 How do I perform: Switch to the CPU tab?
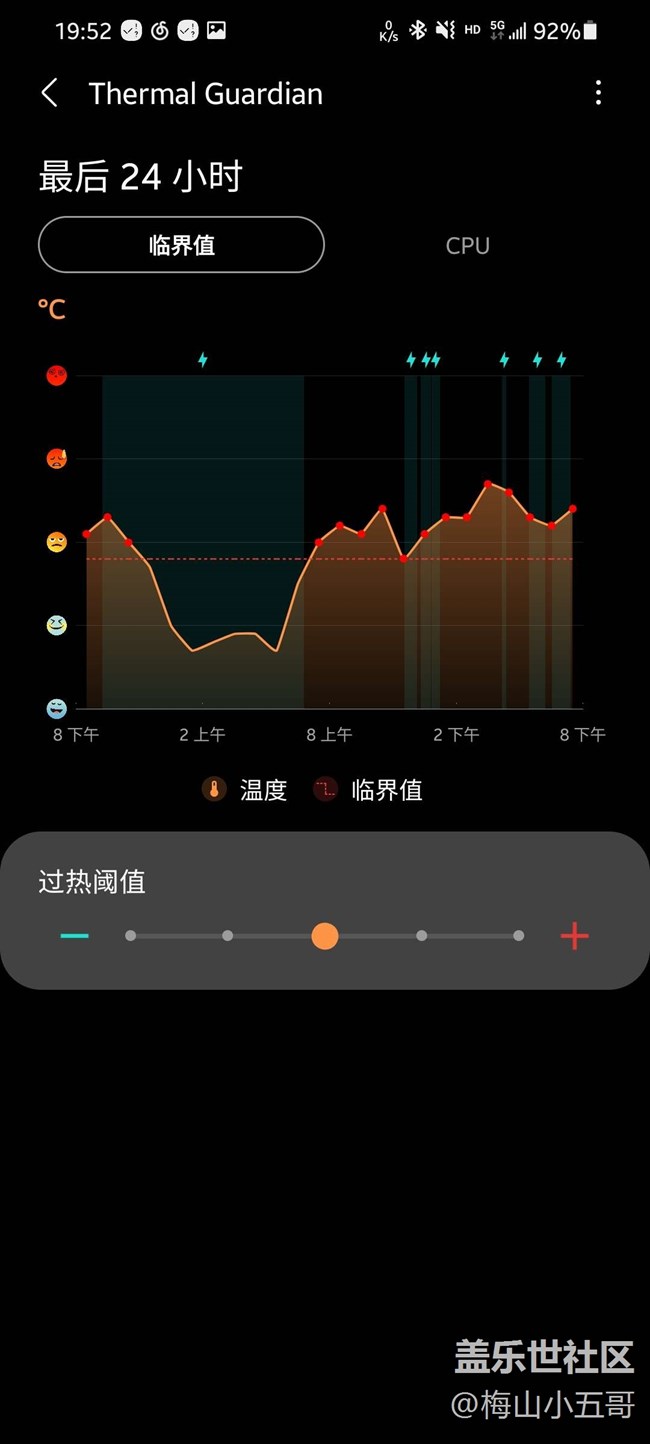coord(467,245)
